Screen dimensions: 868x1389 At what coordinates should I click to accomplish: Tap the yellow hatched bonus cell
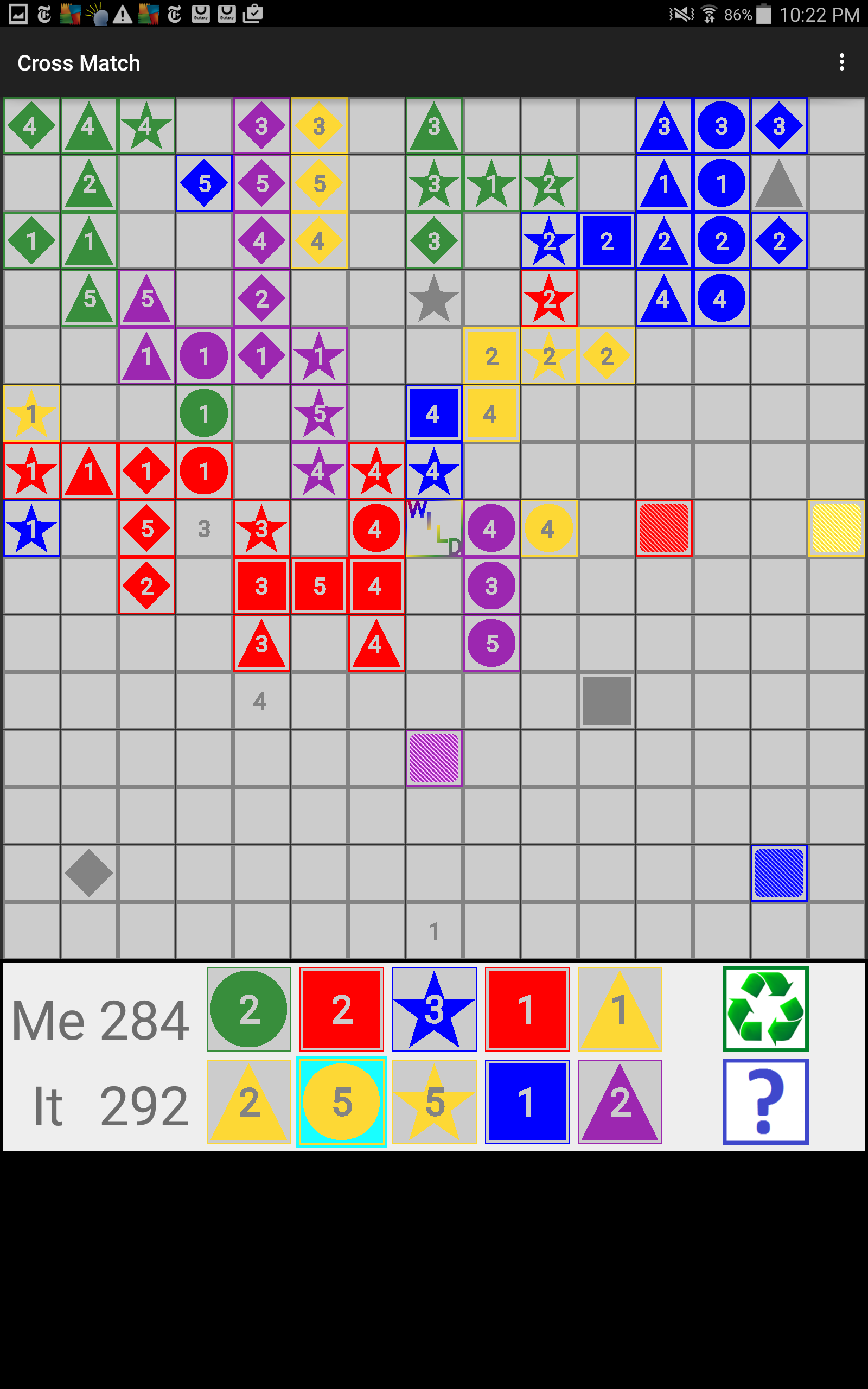(837, 528)
